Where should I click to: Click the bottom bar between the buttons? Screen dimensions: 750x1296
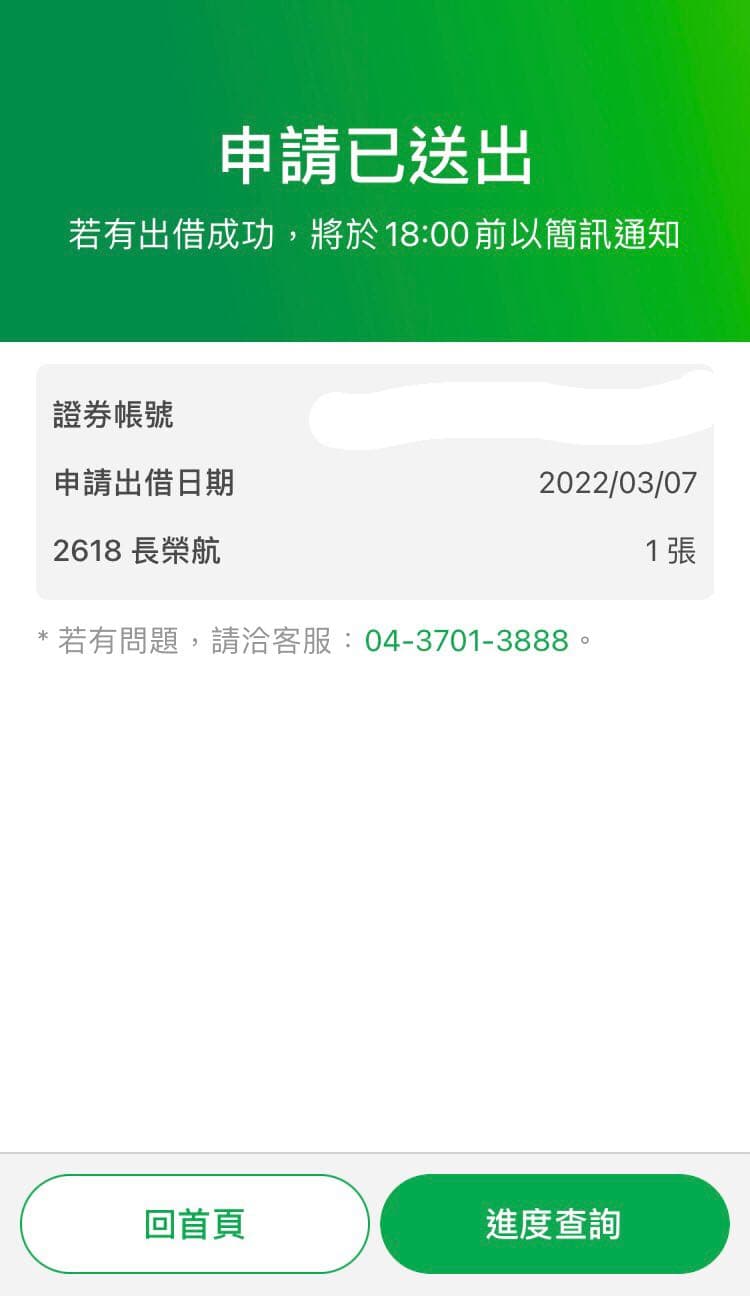coord(375,1222)
